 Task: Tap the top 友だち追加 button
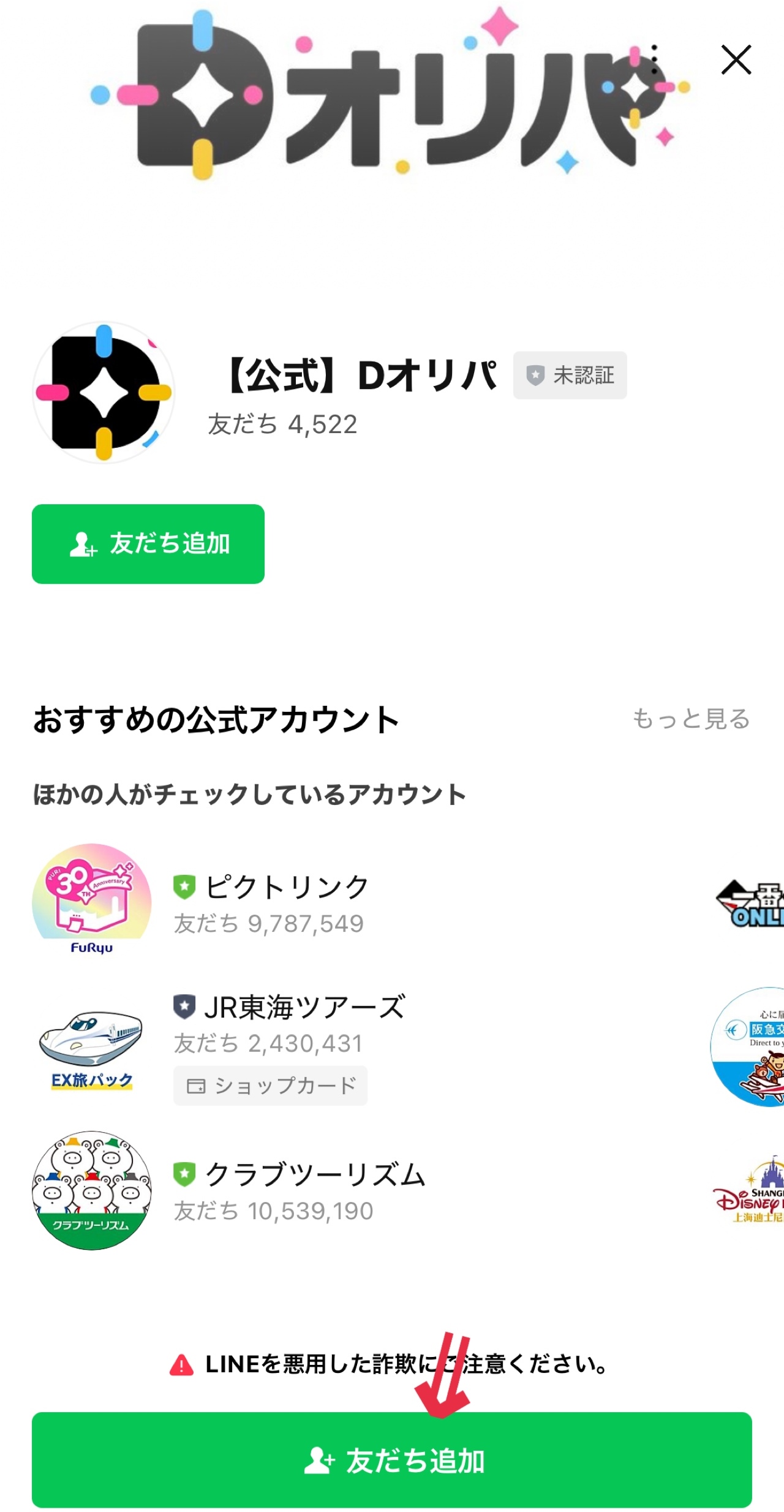148,542
